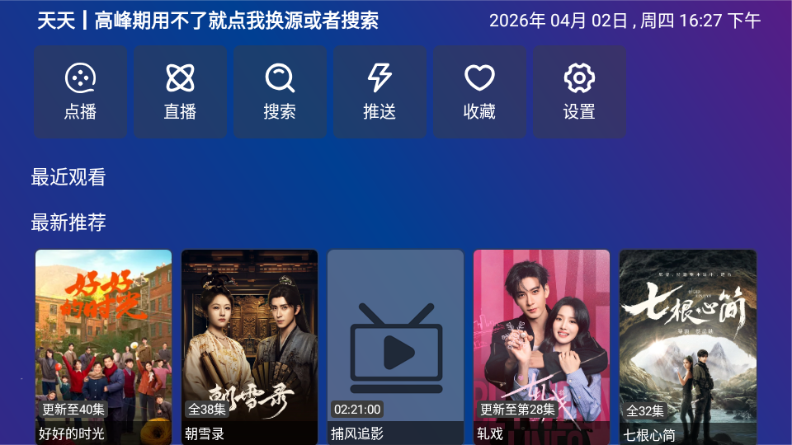The height and width of the screenshot is (445, 792).
Task: Play the movie 捕风追影
Action: coord(396,345)
